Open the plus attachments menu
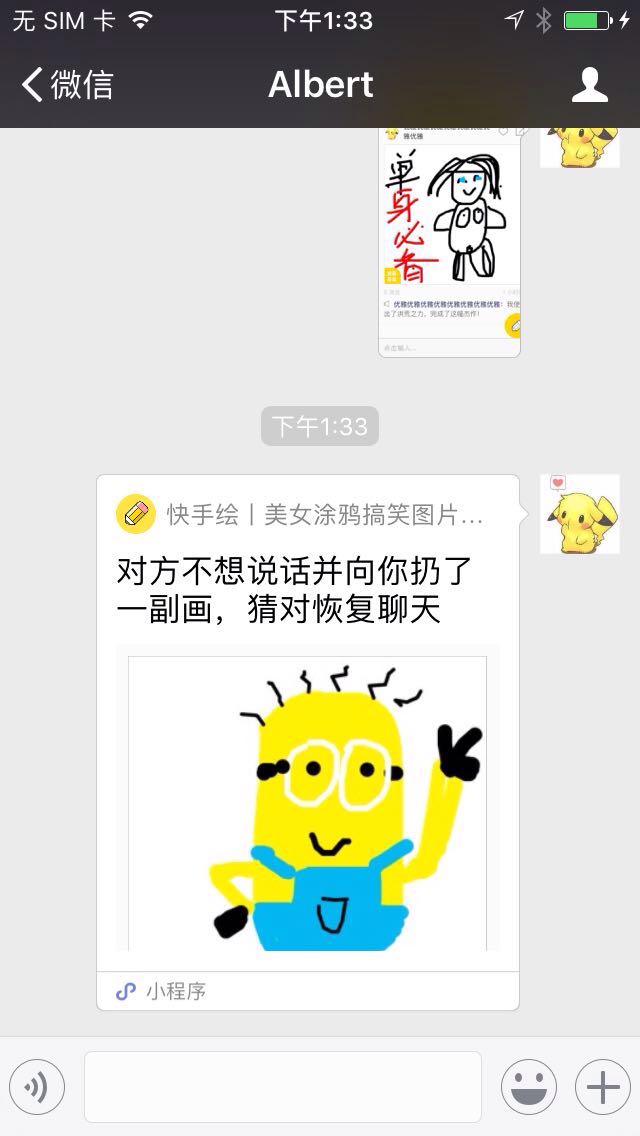The image size is (640, 1136). pos(602,1086)
